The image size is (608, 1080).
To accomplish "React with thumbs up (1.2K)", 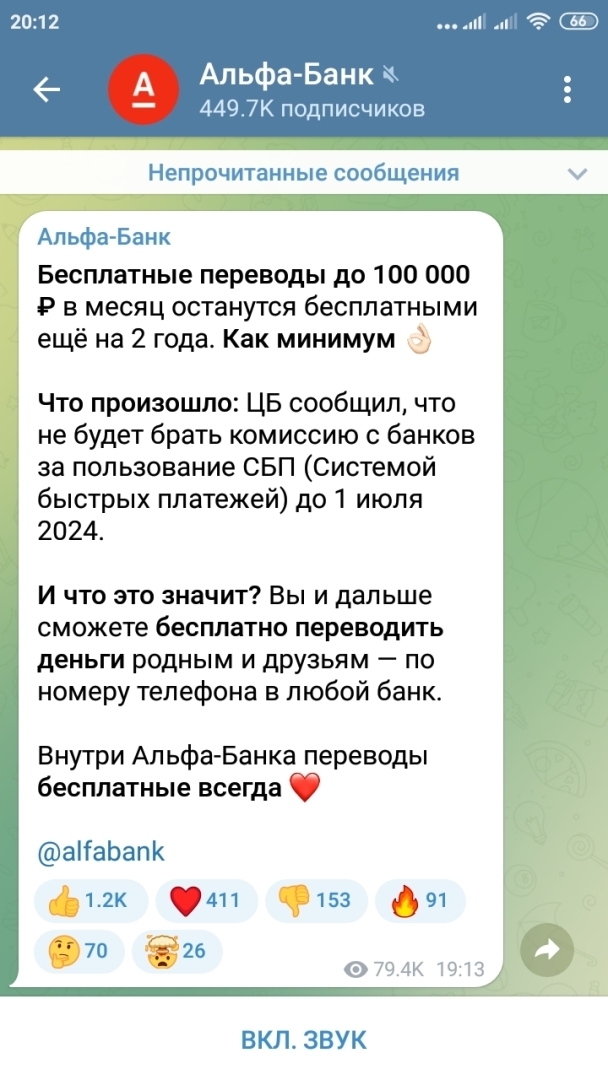I will click(91, 900).
